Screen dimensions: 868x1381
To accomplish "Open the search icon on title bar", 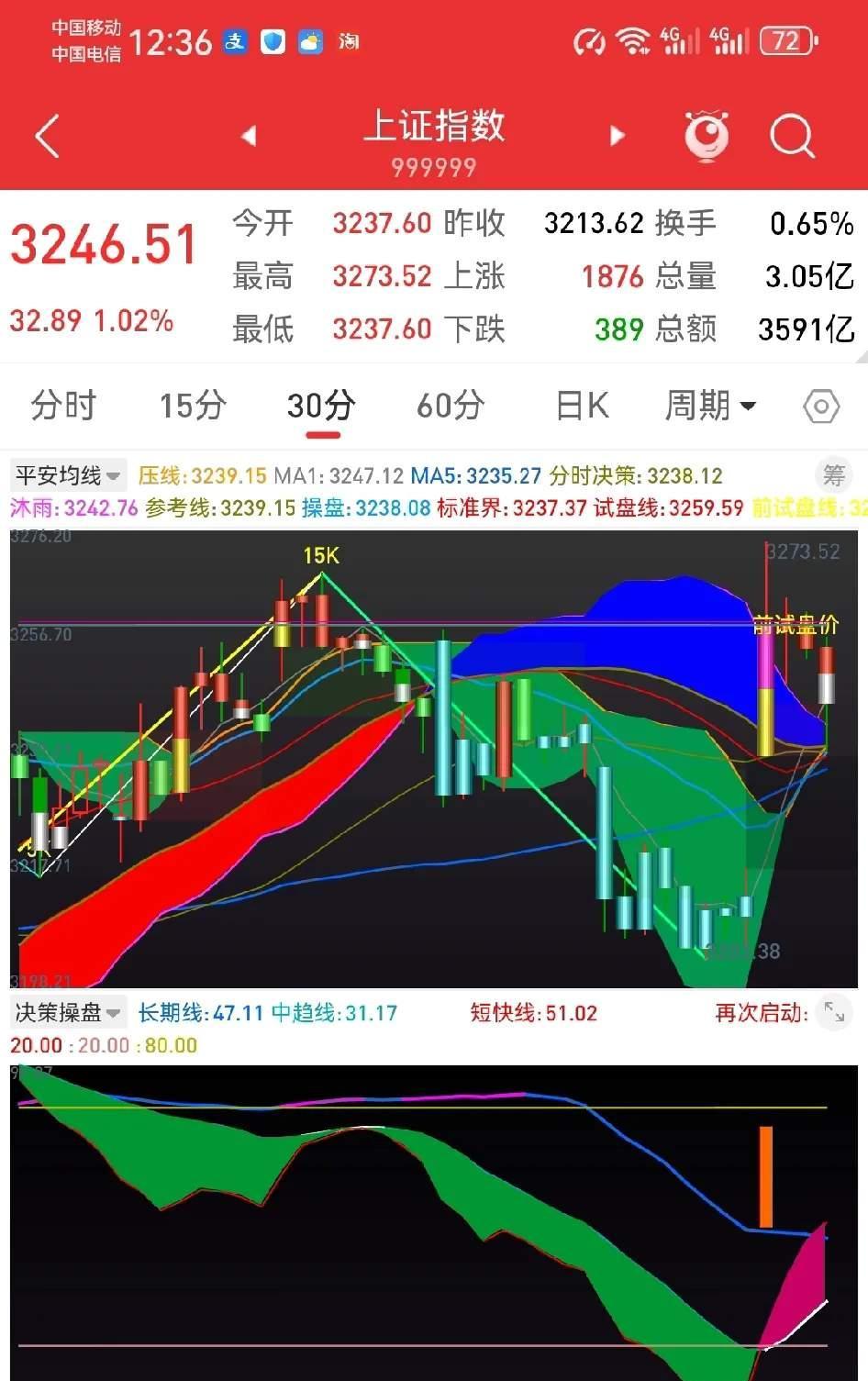I will (x=790, y=137).
